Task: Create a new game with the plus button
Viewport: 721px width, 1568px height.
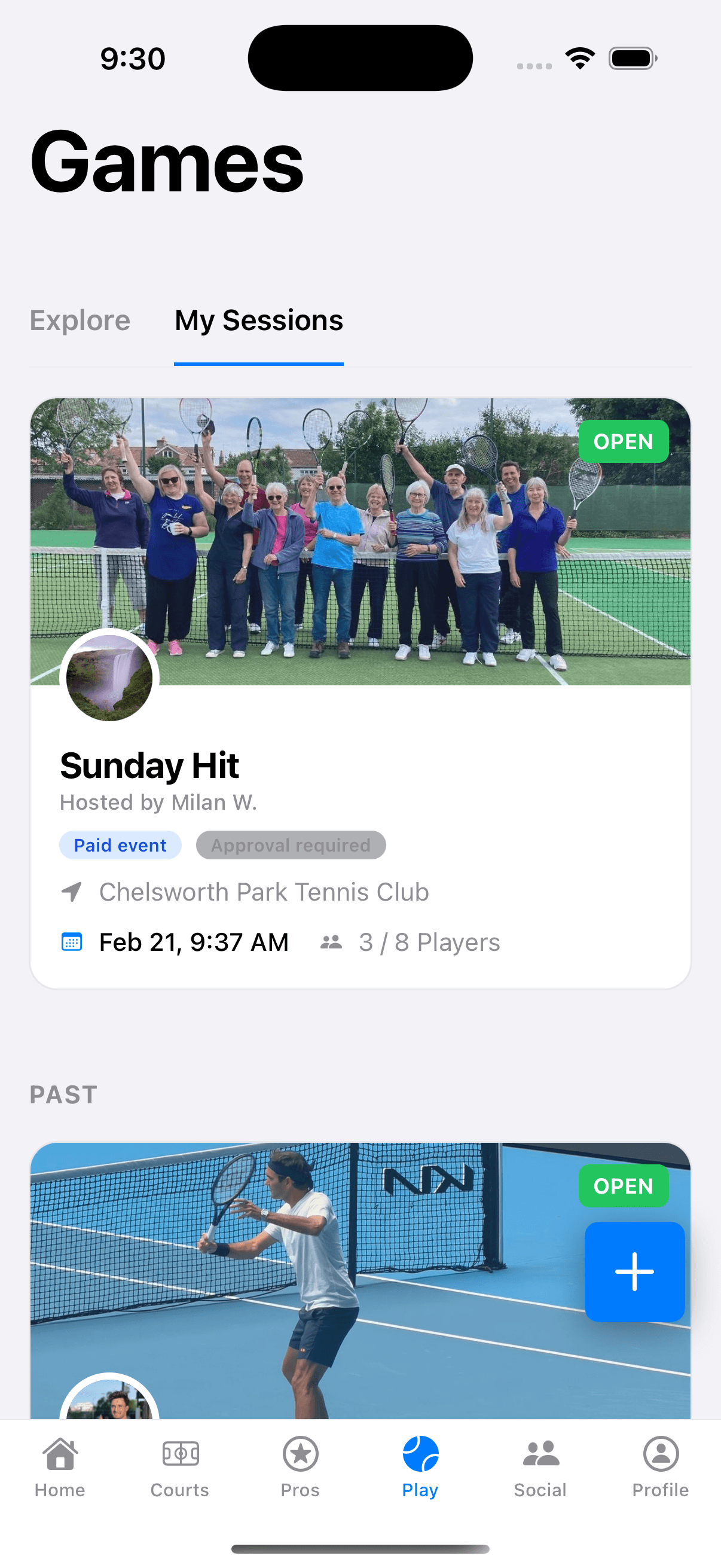Action: [634, 1271]
